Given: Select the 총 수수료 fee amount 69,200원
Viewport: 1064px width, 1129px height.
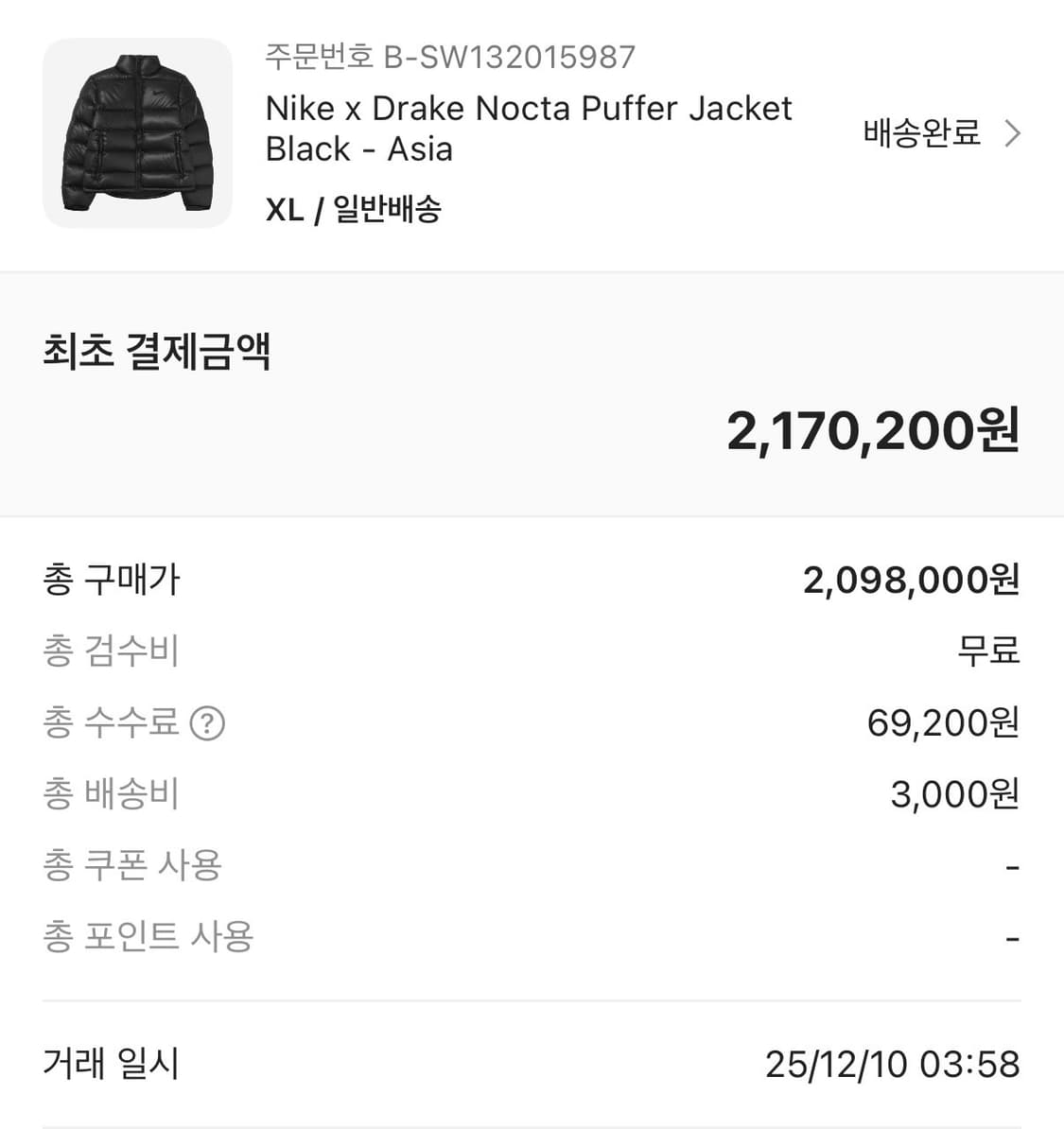Looking at the screenshot, I should 944,723.
